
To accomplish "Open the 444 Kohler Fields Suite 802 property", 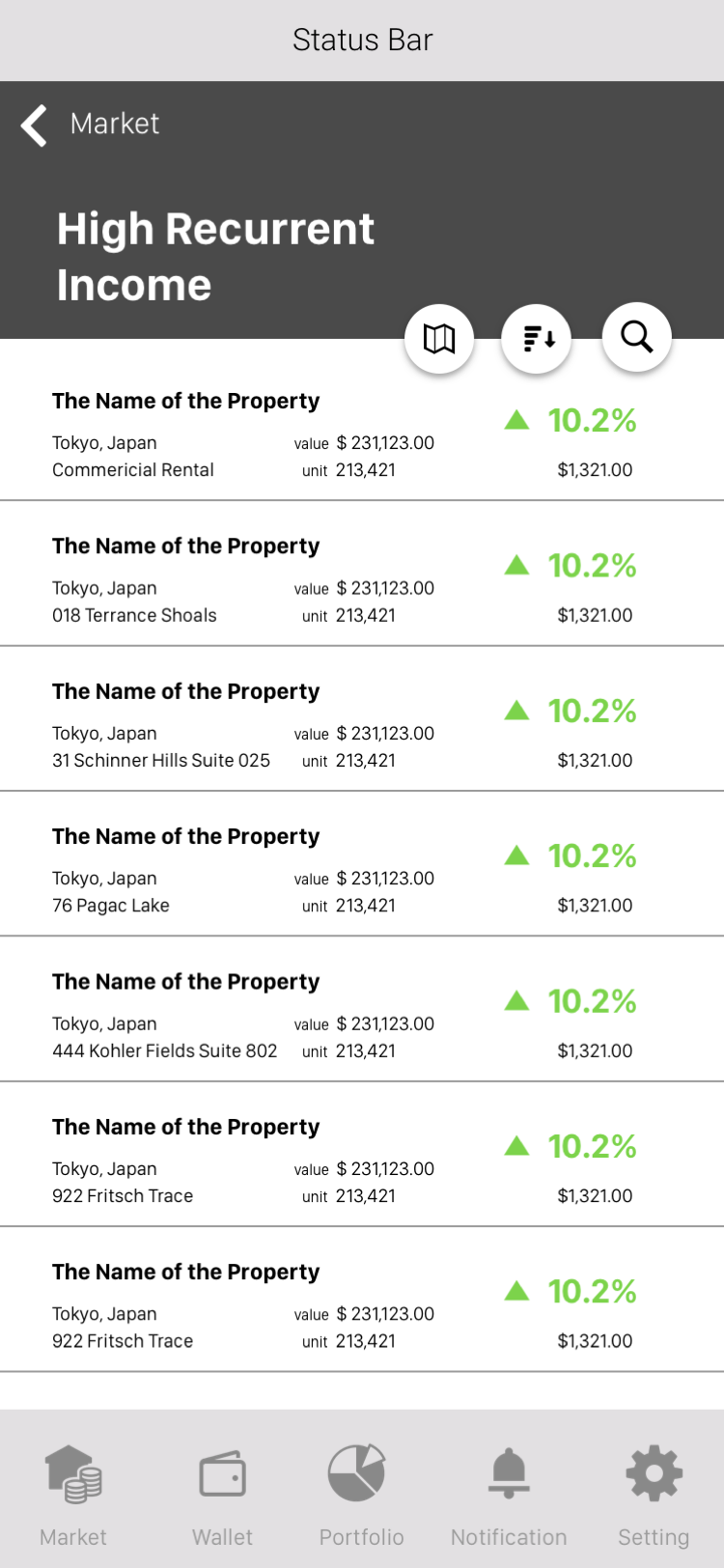I will click(x=362, y=1010).
